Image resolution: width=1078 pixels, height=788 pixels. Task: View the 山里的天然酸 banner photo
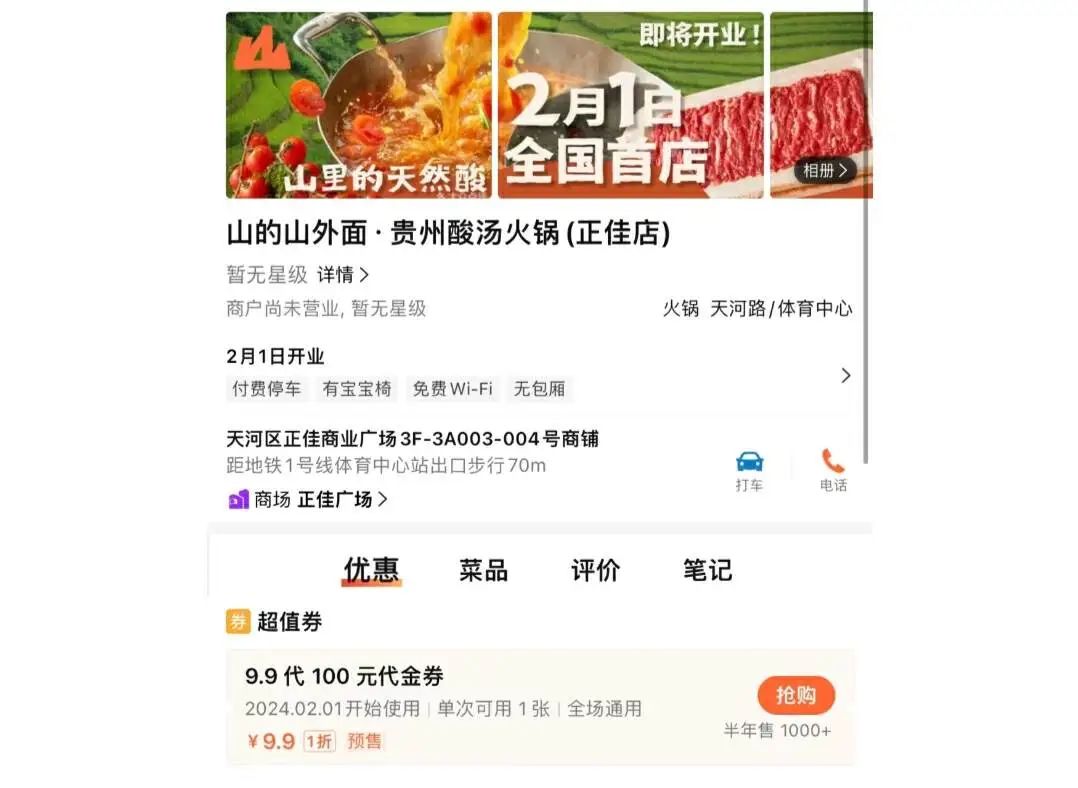coord(359,105)
